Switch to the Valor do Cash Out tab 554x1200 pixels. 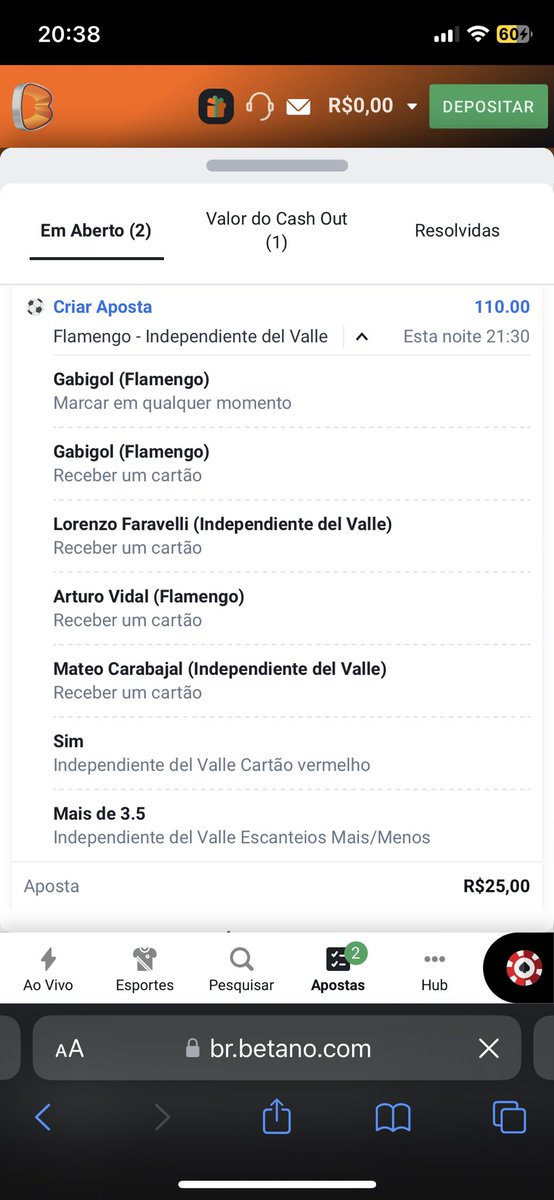pos(277,230)
